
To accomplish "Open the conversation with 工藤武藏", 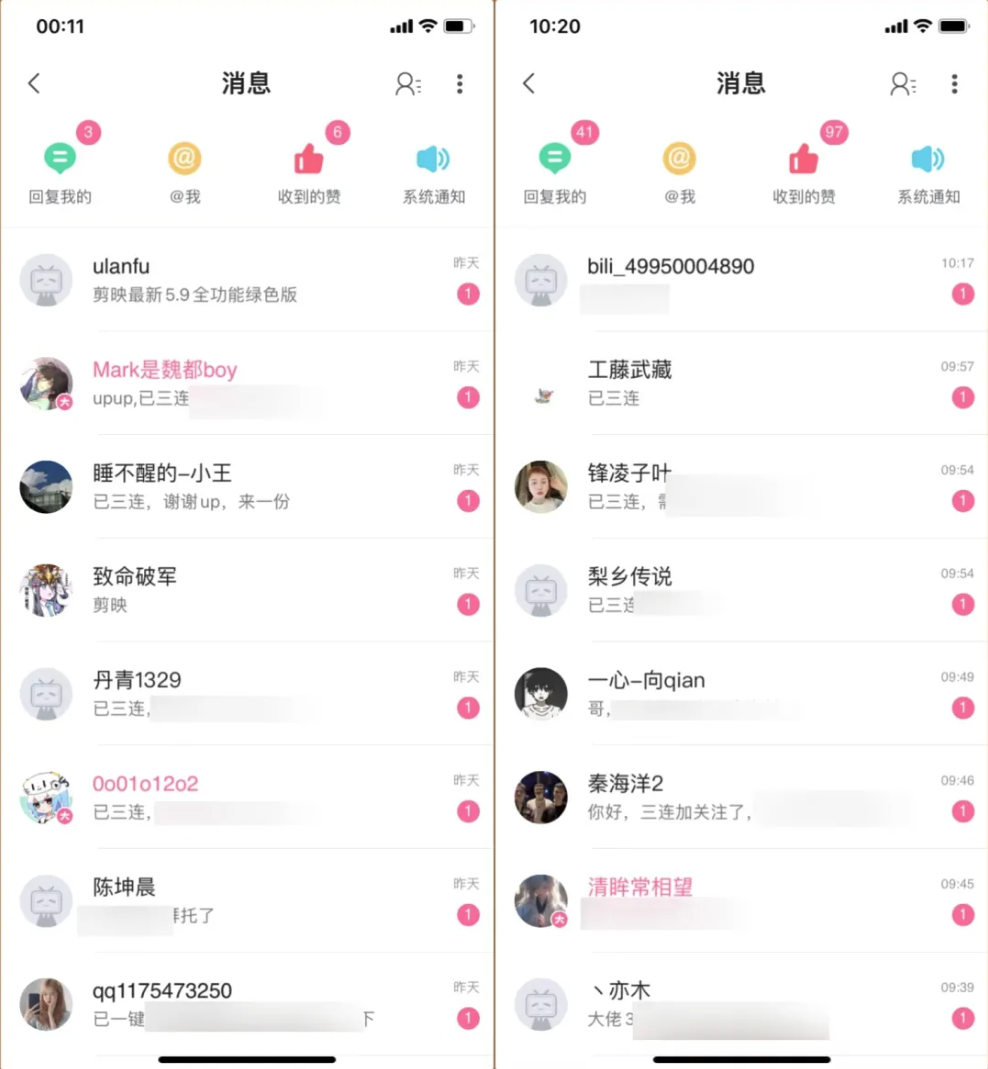I will point(745,383).
